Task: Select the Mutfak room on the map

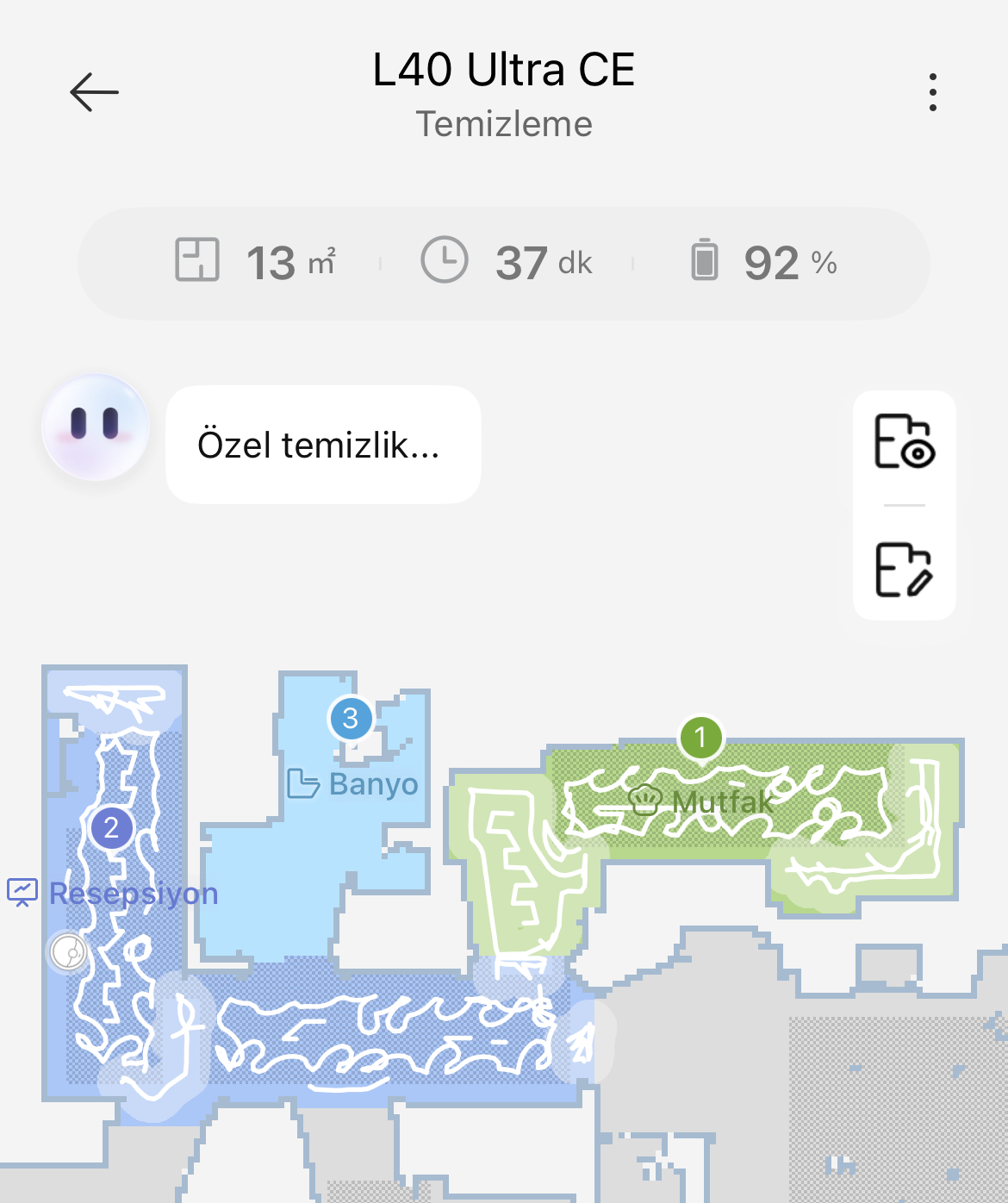Action: tap(722, 801)
